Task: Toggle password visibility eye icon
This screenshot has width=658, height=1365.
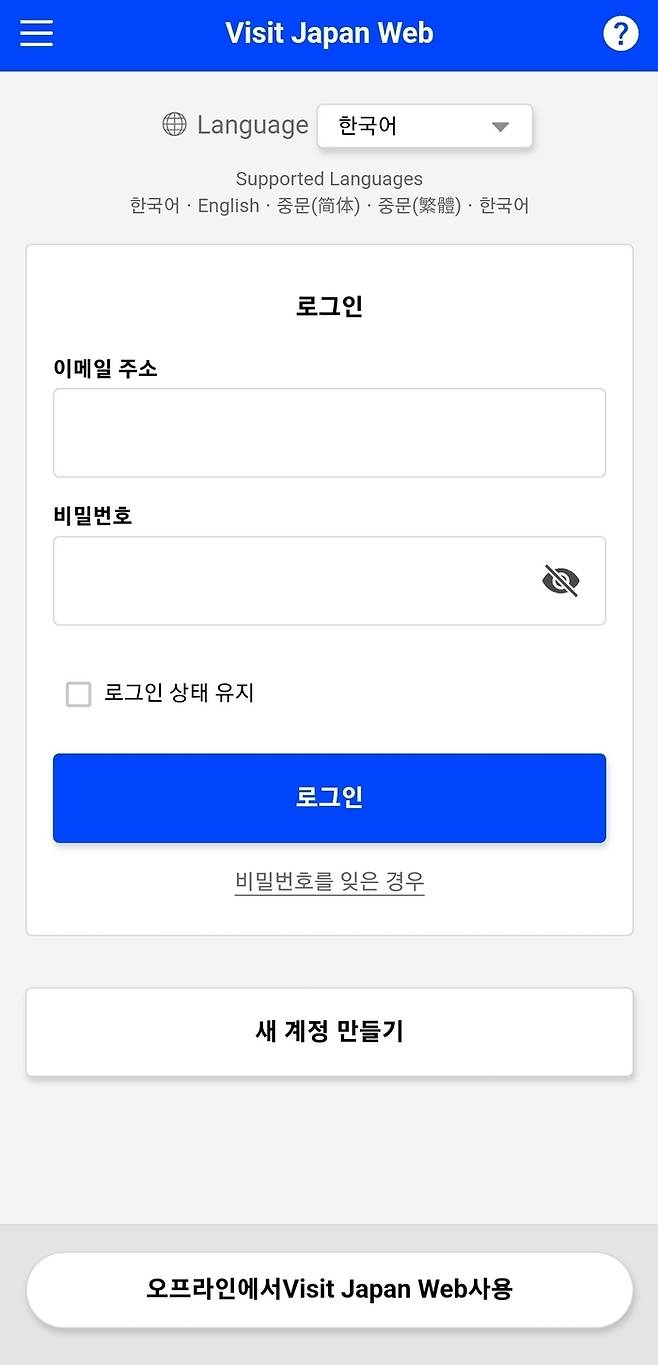Action: coord(561,581)
